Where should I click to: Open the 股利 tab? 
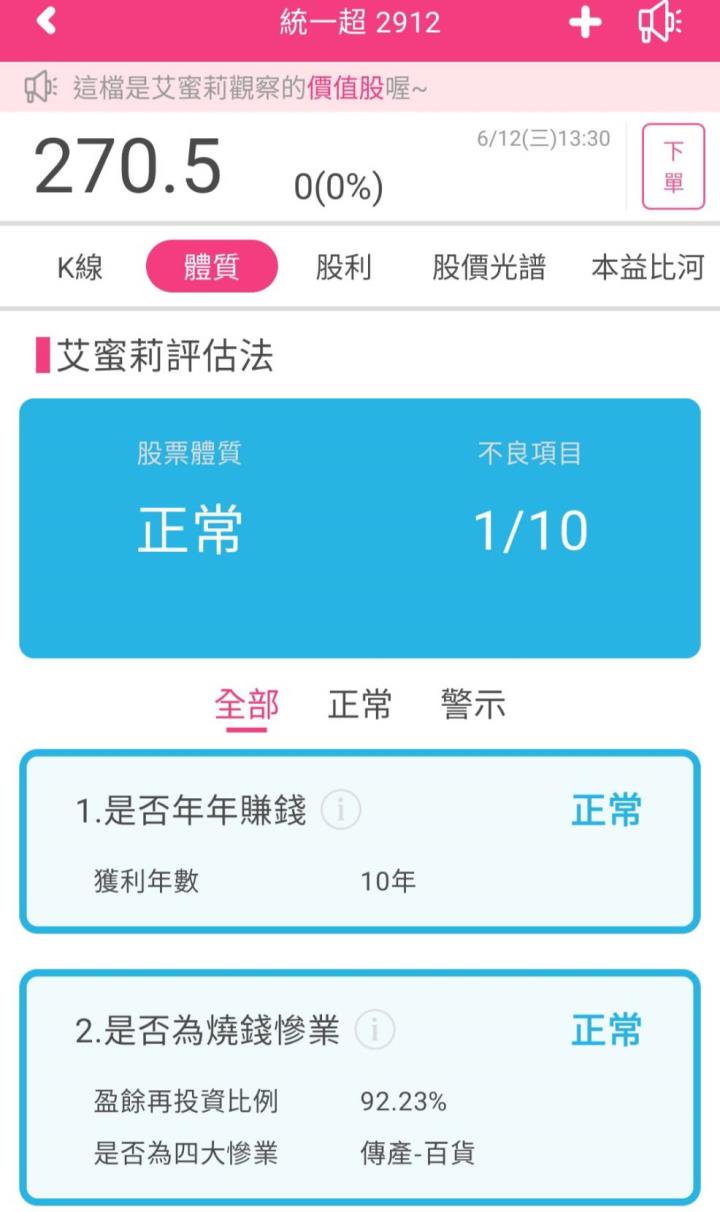(343, 268)
